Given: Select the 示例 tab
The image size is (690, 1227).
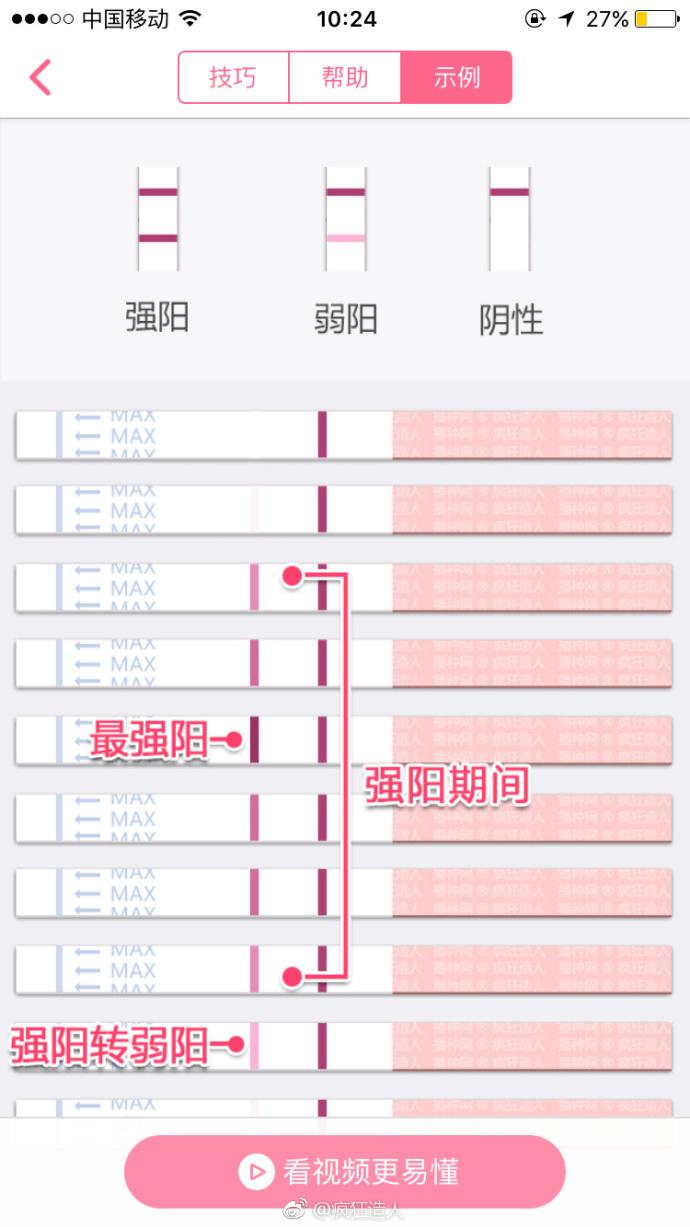Looking at the screenshot, I should (x=456, y=77).
